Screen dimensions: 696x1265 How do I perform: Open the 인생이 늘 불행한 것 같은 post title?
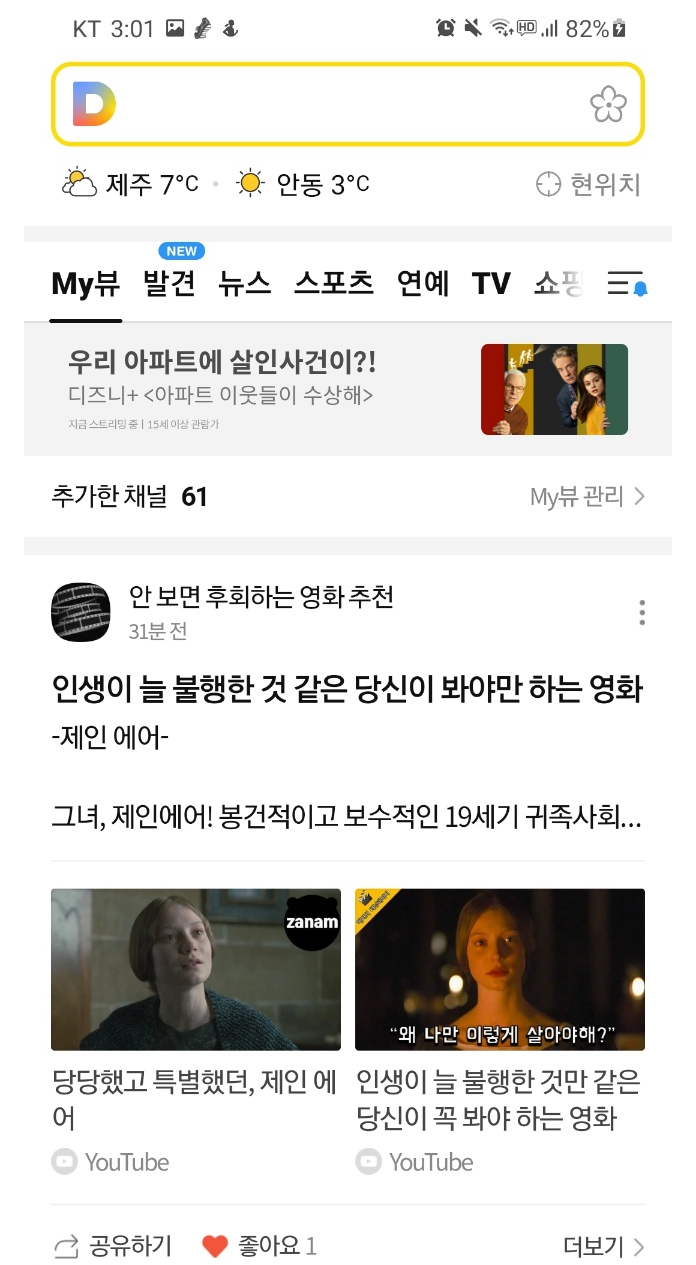[347, 689]
